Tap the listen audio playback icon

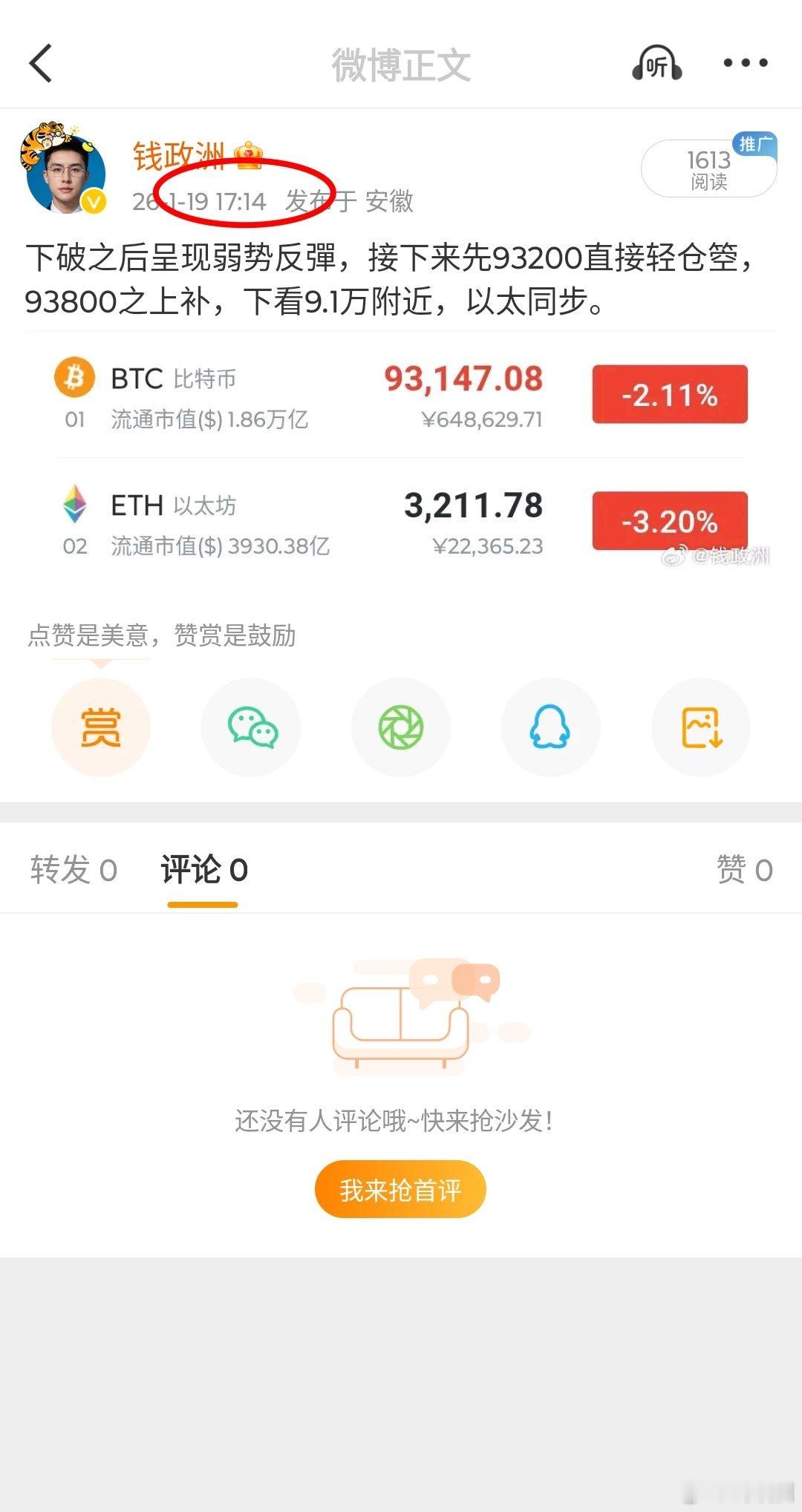pos(656,63)
